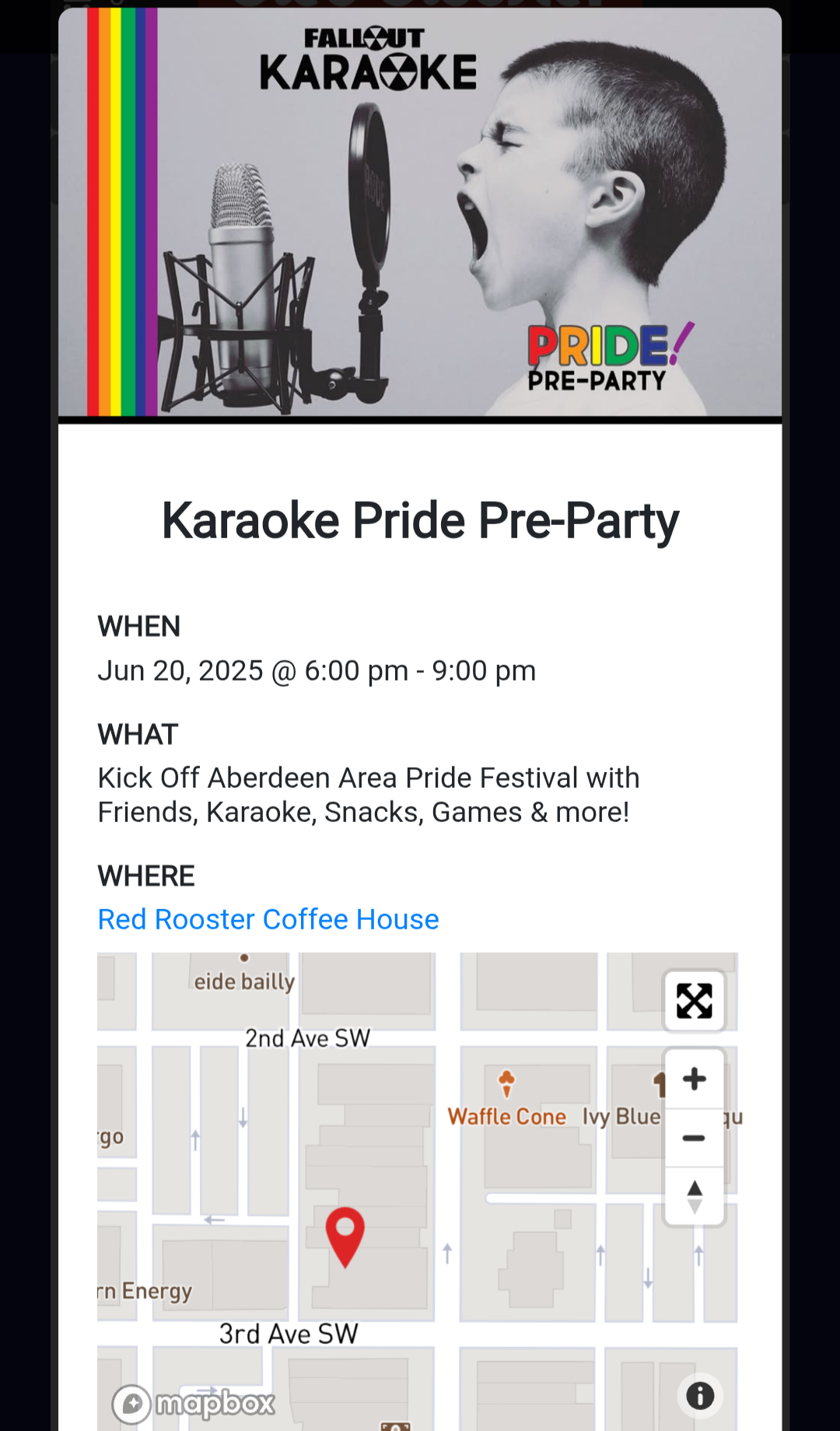Open the Red Rooster Coffee House link
The height and width of the screenshot is (1431, 840).
tap(268, 919)
